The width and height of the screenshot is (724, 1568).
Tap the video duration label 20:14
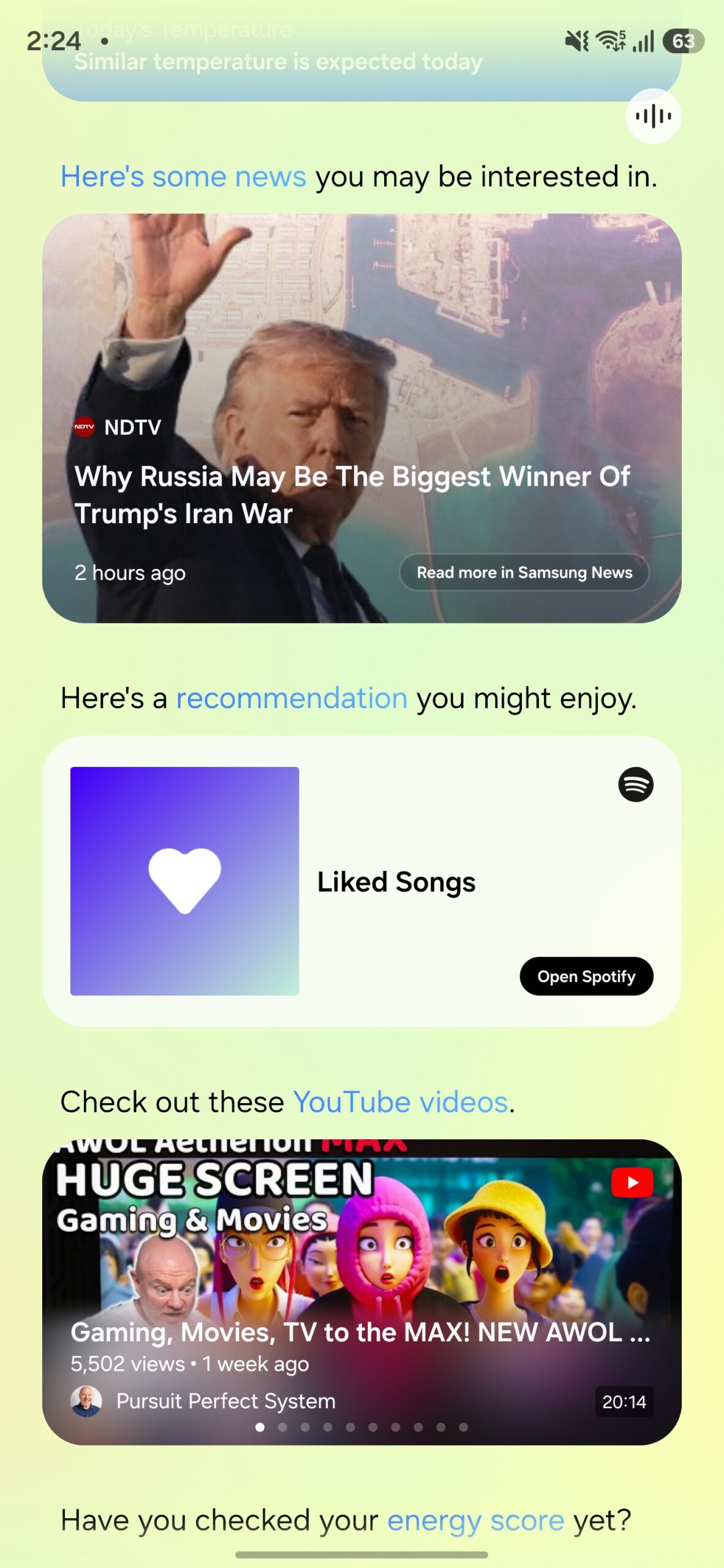(x=624, y=1400)
